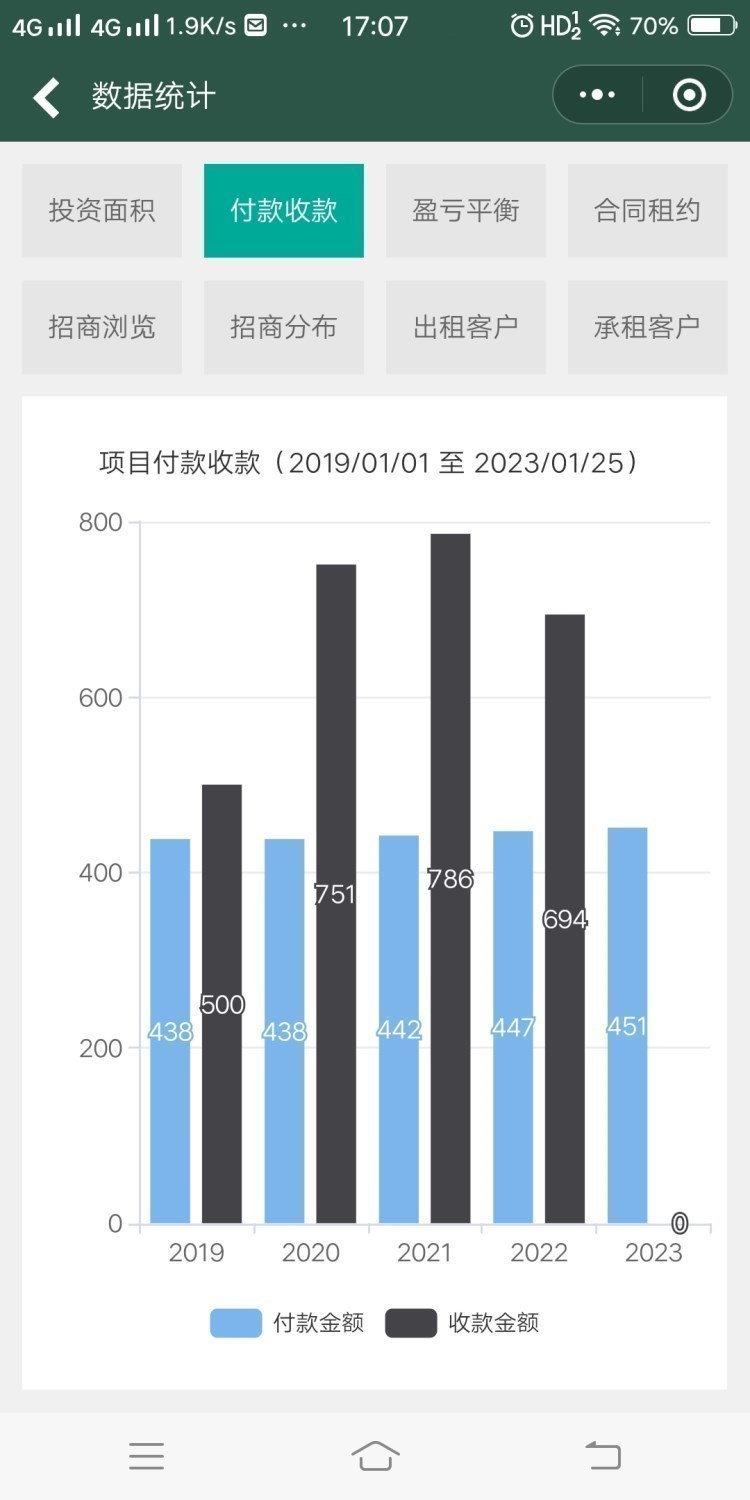
Task: Go back using the header arrow
Action: click(x=46, y=97)
